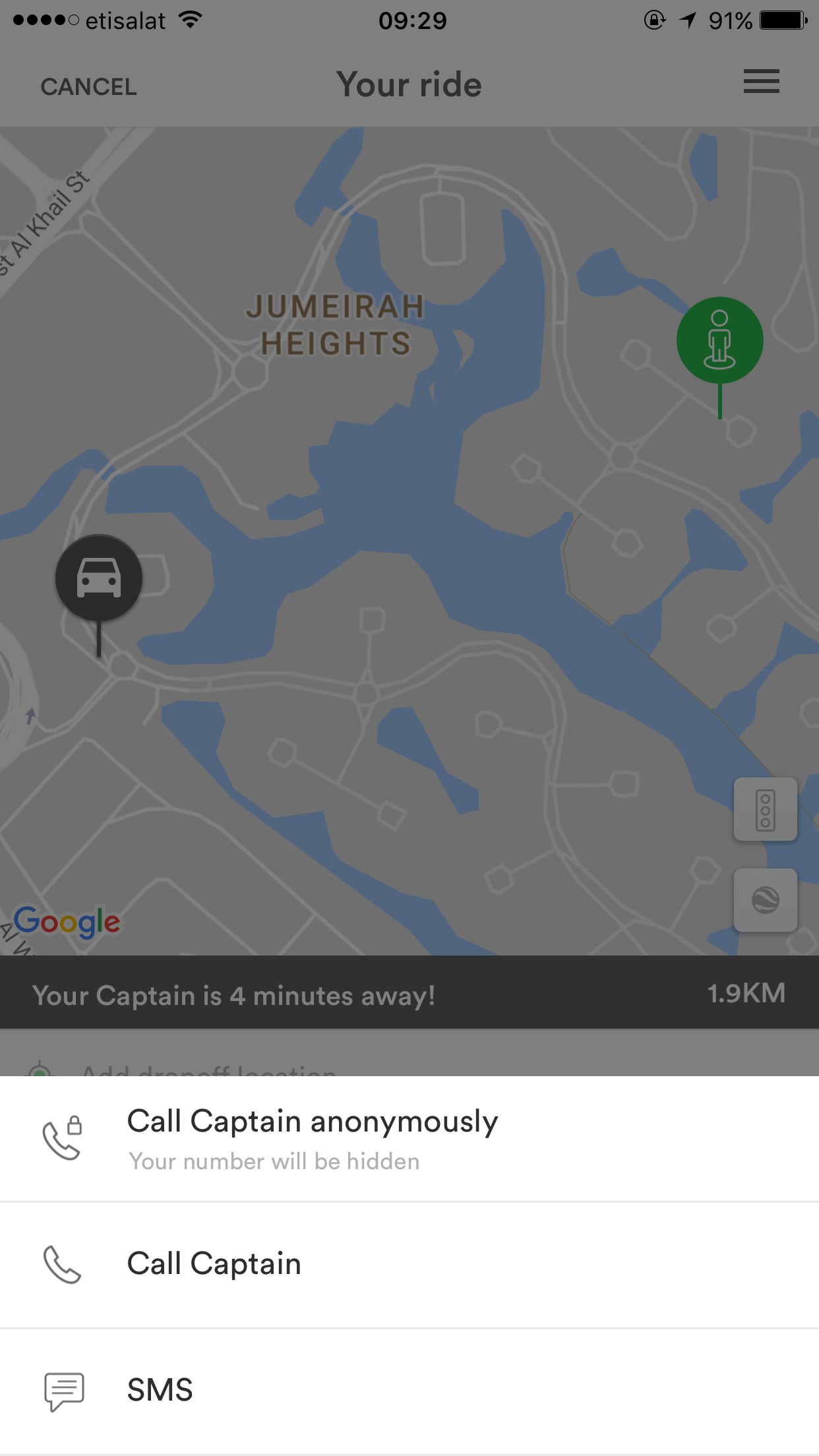The width and height of the screenshot is (819, 1456).
Task: Open the hamburger menu
Action: 762,82
